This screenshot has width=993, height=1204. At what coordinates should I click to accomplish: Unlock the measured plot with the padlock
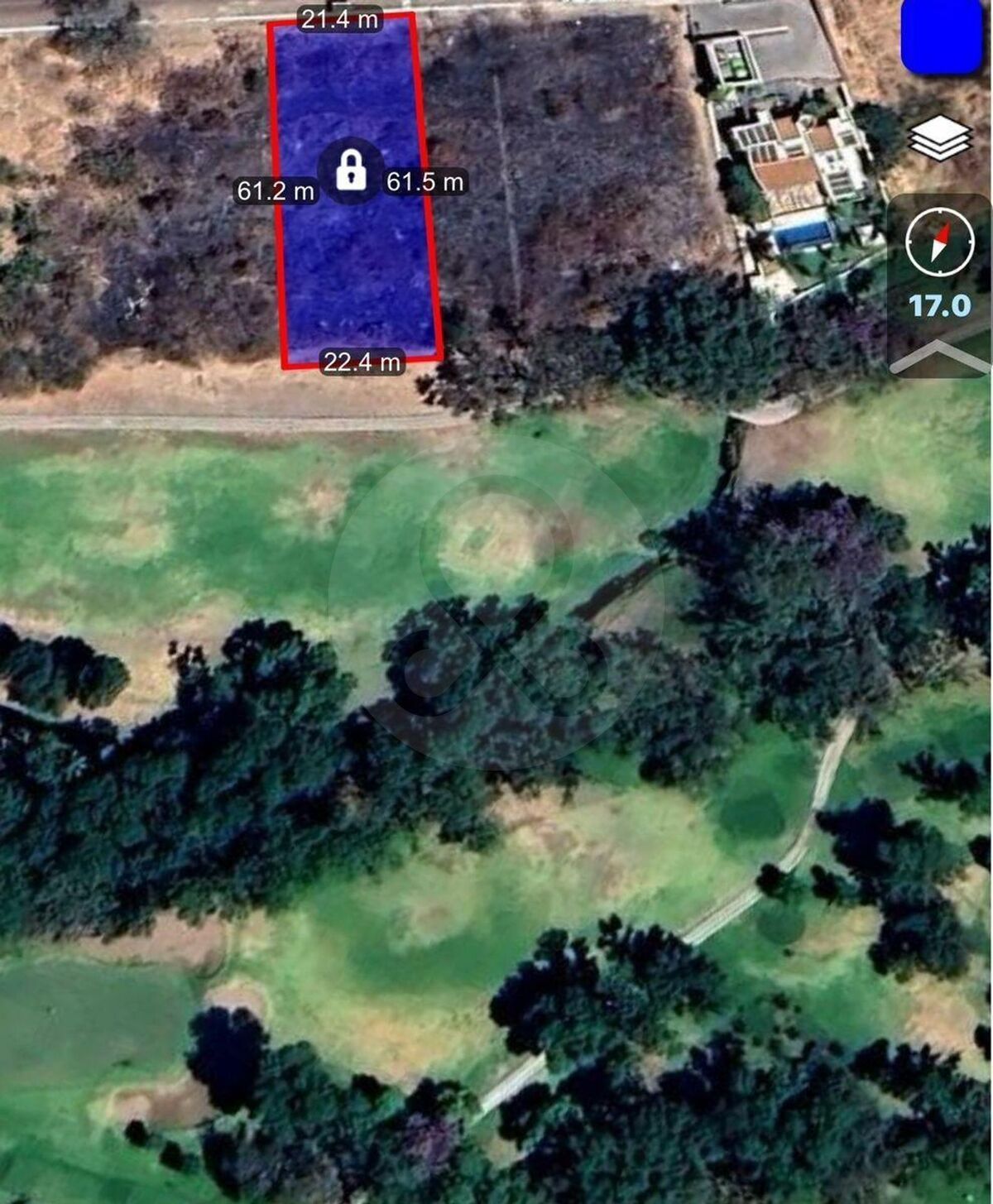click(351, 170)
